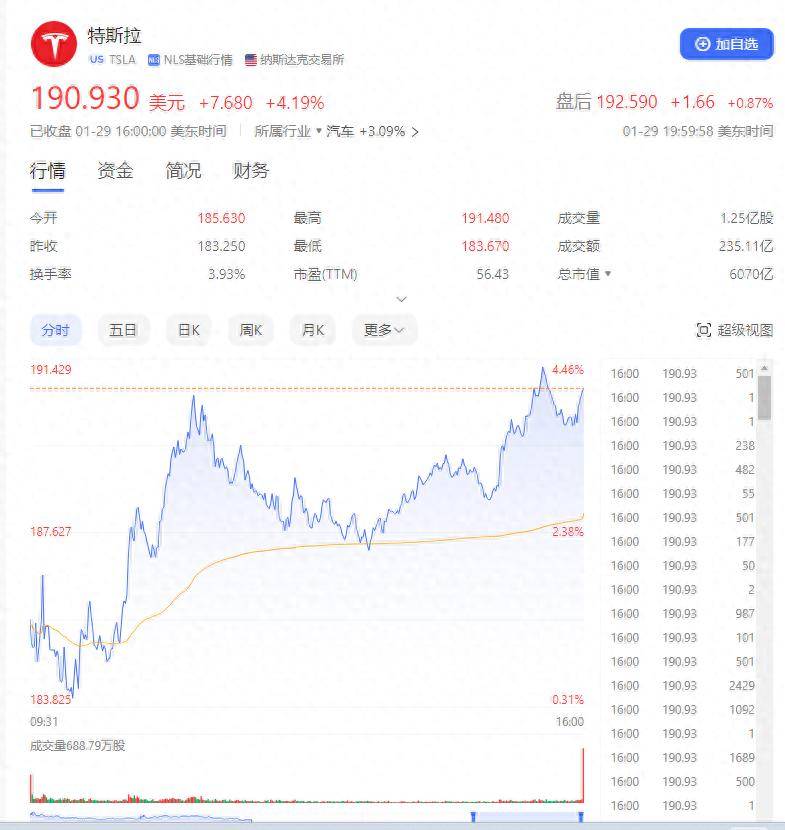This screenshot has width=785, height=830.
Task: Open the 资金 tab
Action: point(115,171)
